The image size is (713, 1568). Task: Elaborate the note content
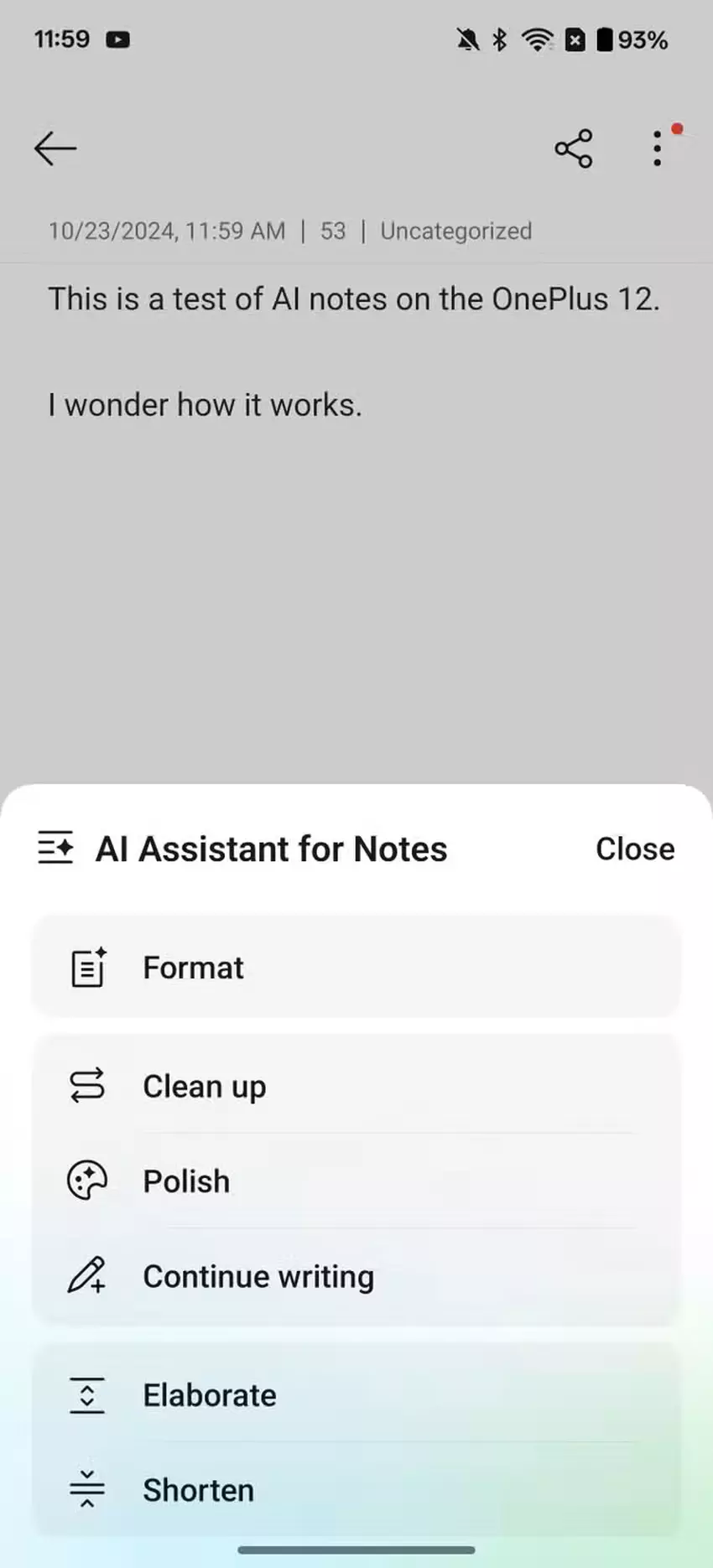[x=356, y=1395]
